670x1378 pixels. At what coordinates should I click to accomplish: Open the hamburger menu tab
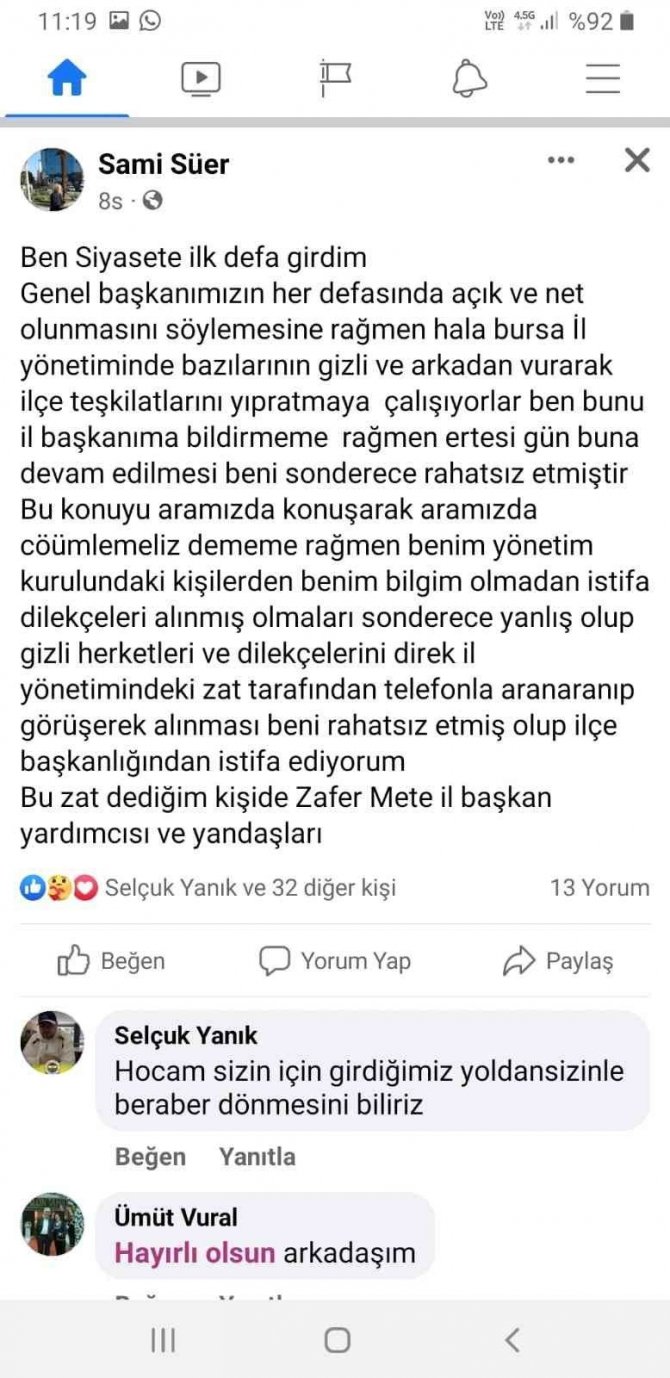(603, 79)
